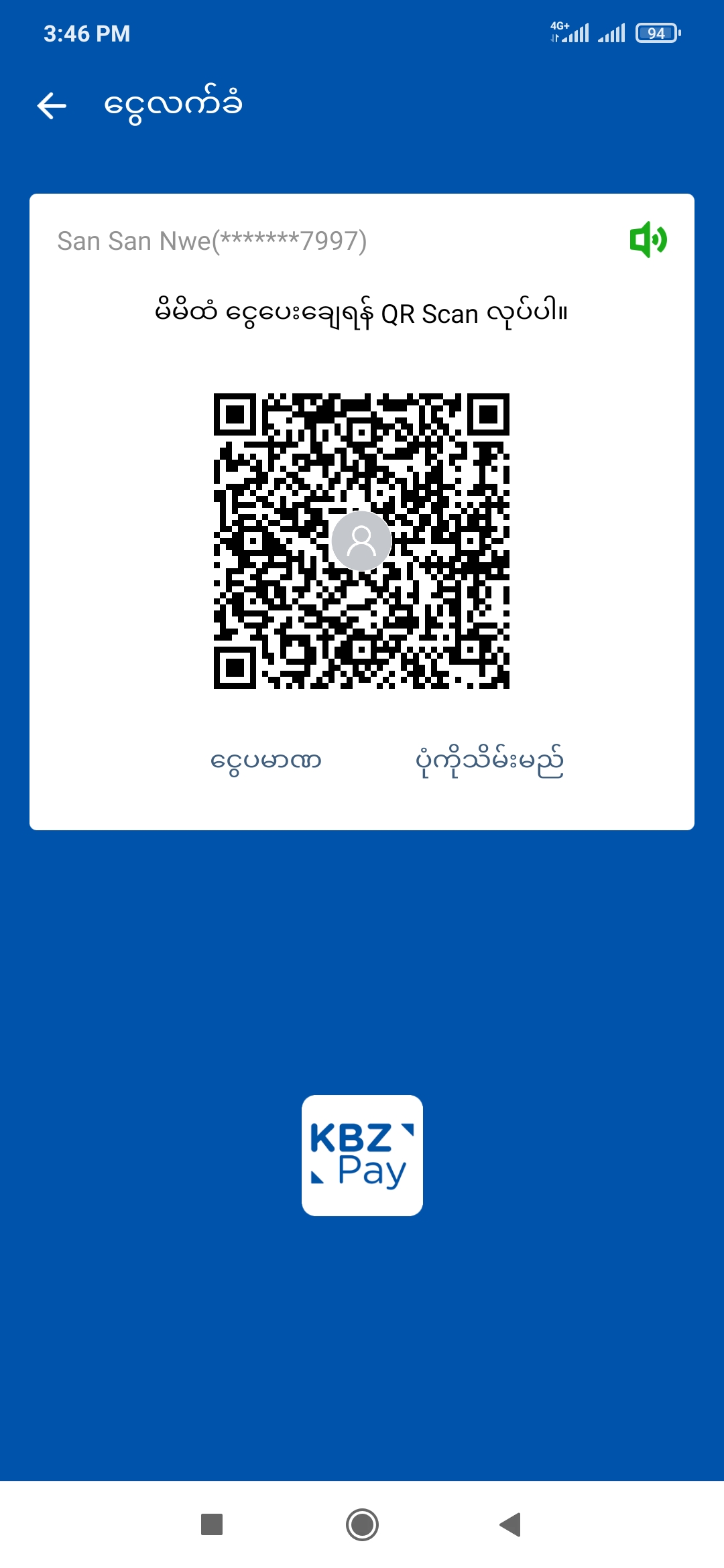This screenshot has width=724, height=1568.
Task: Tap the system home button
Action: pyautogui.click(x=362, y=1524)
